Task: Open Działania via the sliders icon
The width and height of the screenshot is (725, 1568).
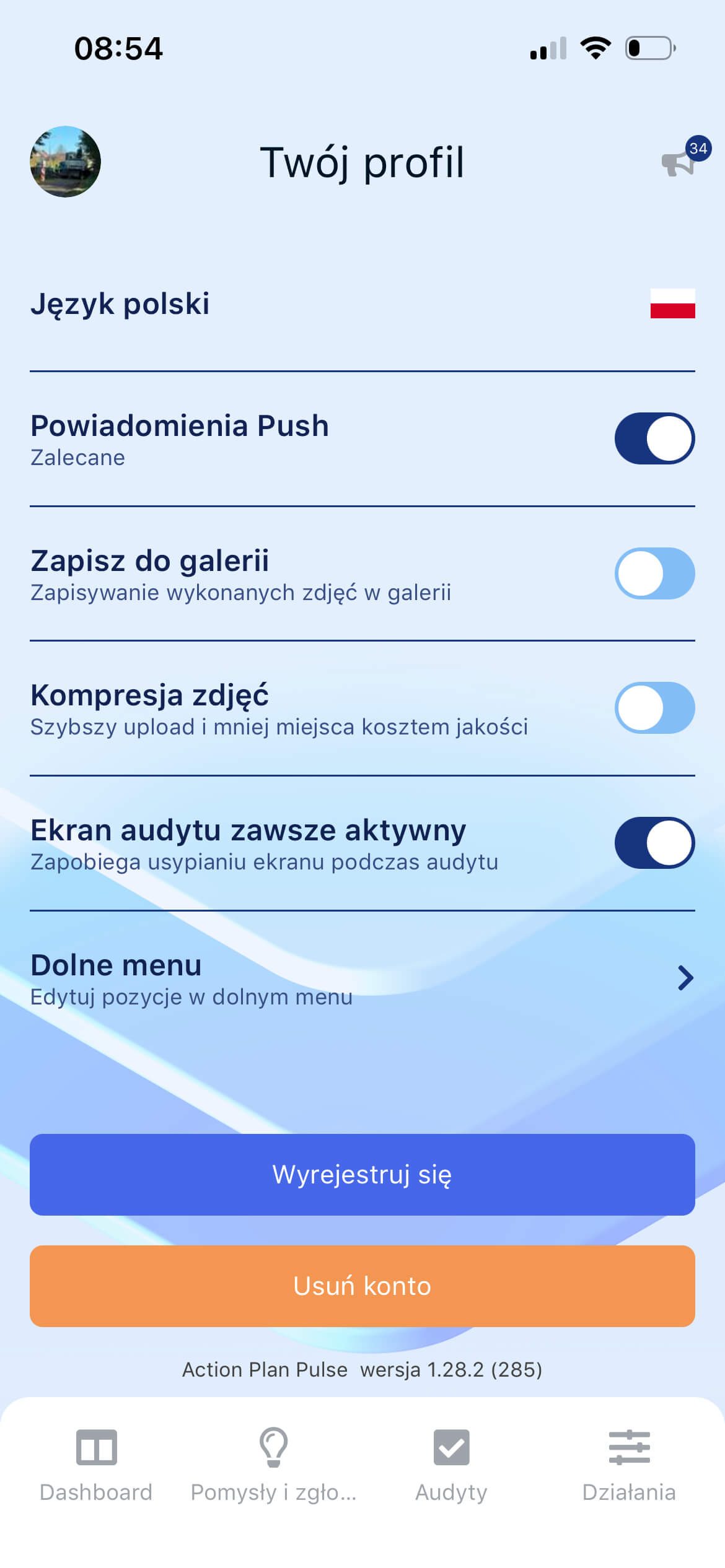Action: 630,1448
